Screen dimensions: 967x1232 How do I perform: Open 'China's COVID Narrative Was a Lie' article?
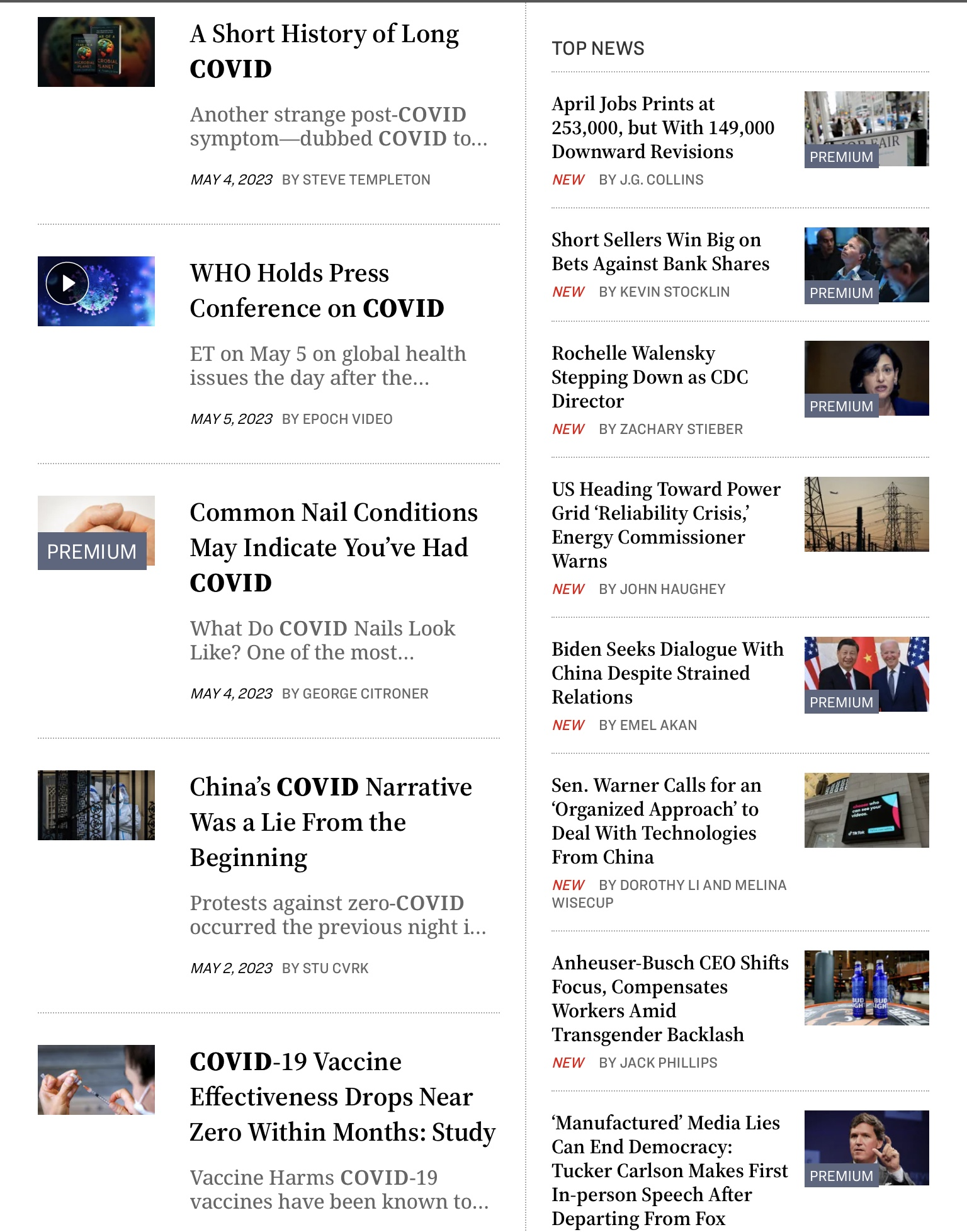pyautogui.click(x=331, y=821)
